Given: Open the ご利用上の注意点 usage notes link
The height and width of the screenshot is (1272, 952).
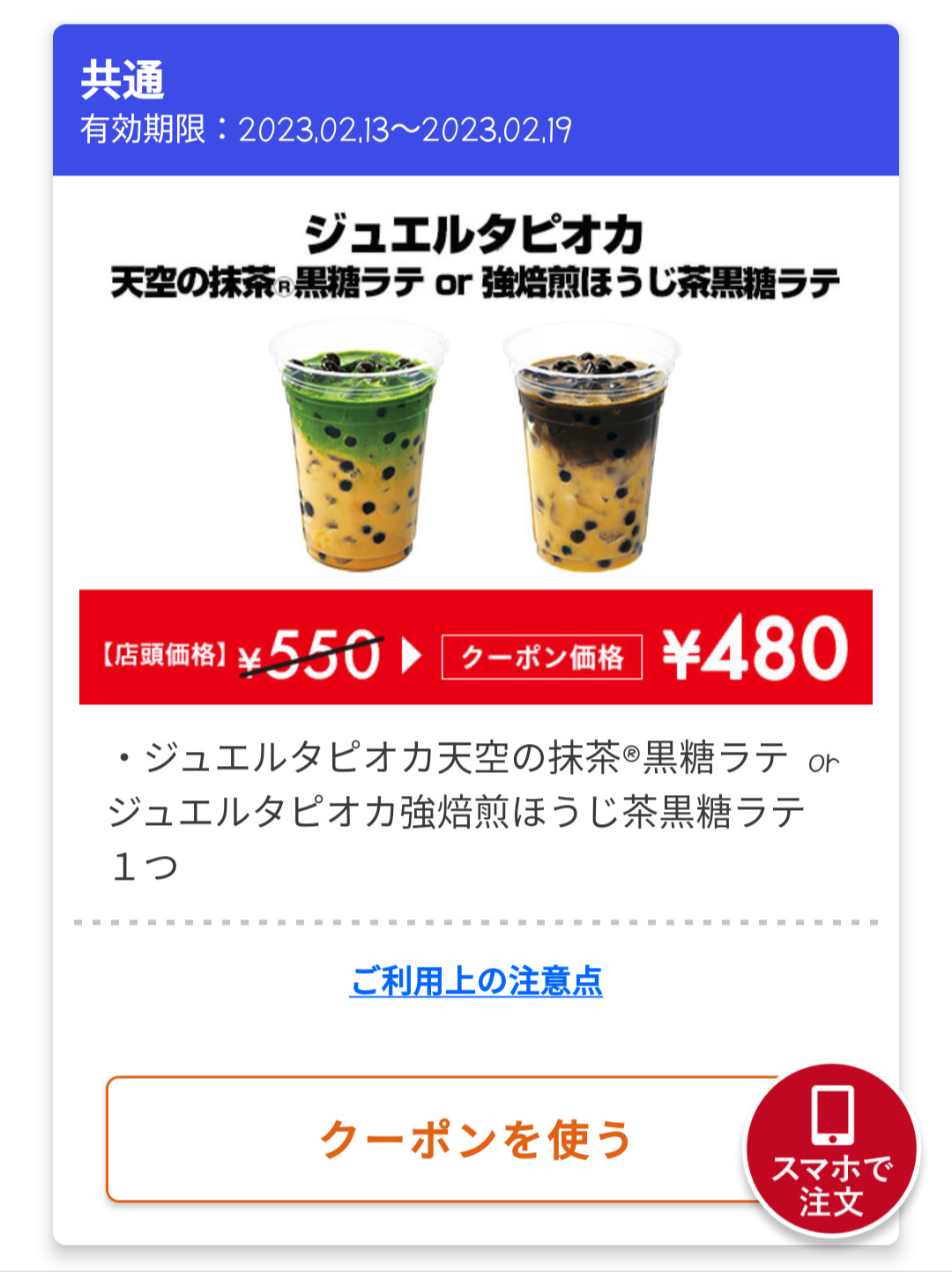Looking at the screenshot, I should click(476, 981).
